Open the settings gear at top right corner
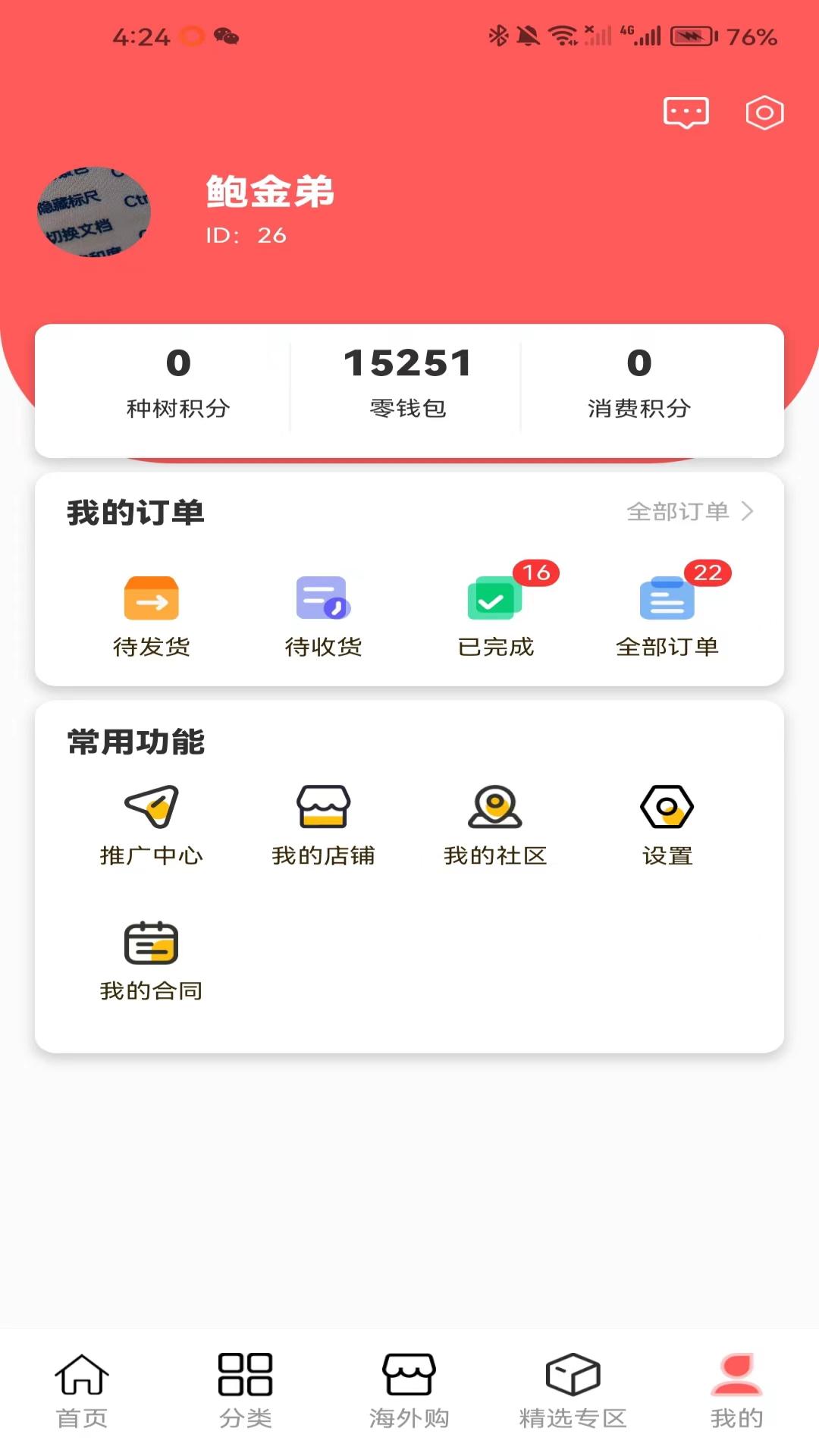 click(x=764, y=112)
